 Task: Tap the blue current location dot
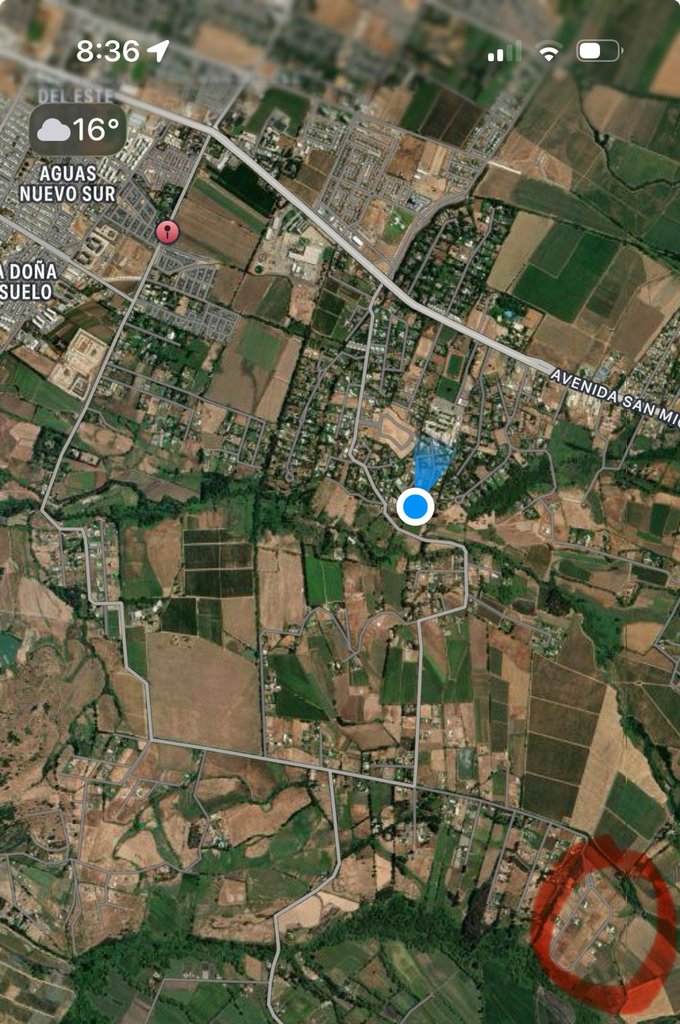point(415,507)
